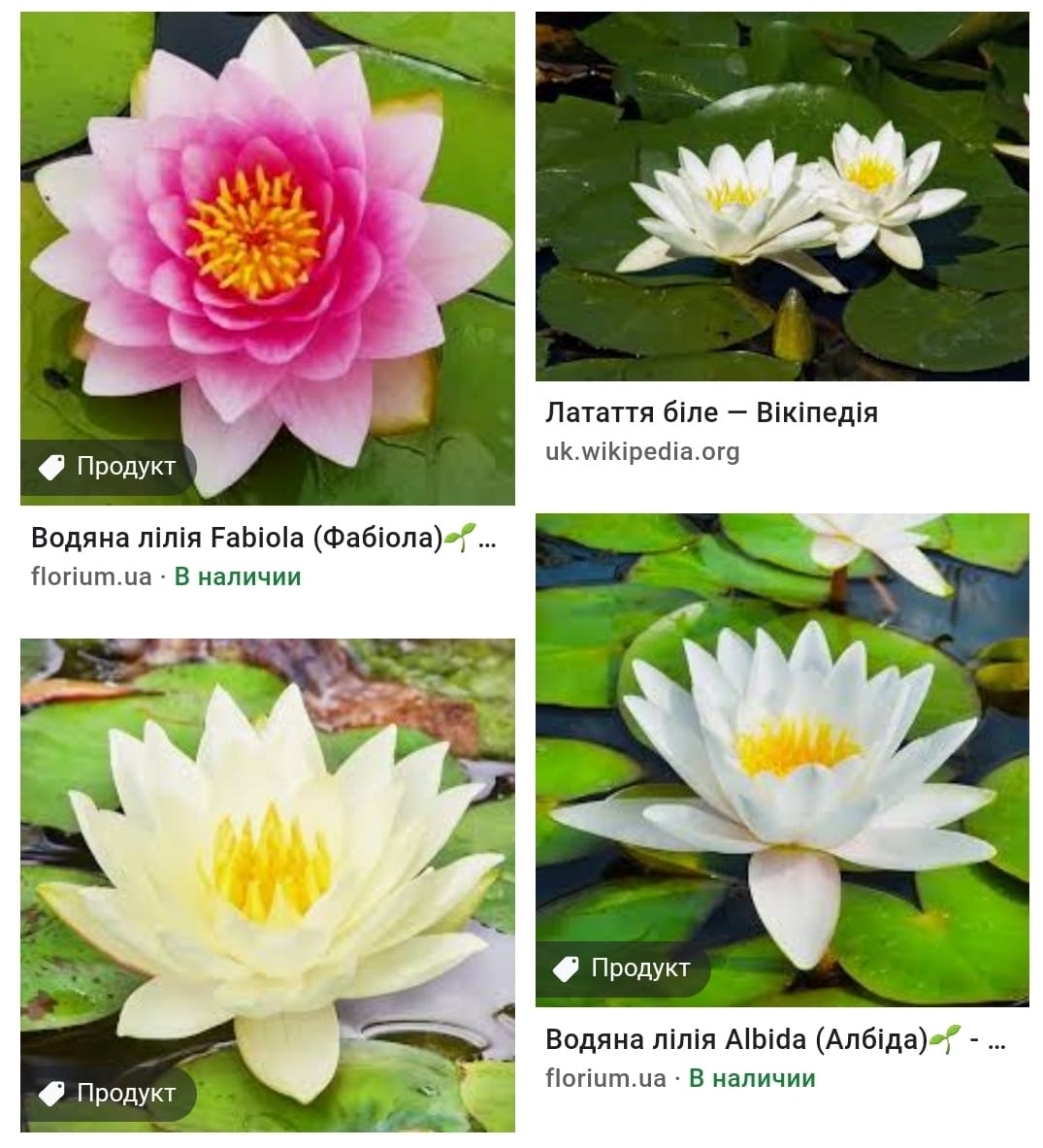Open the cream-yellow water lily product image
Viewport: 1043px width, 1148px height.
click(x=267, y=884)
